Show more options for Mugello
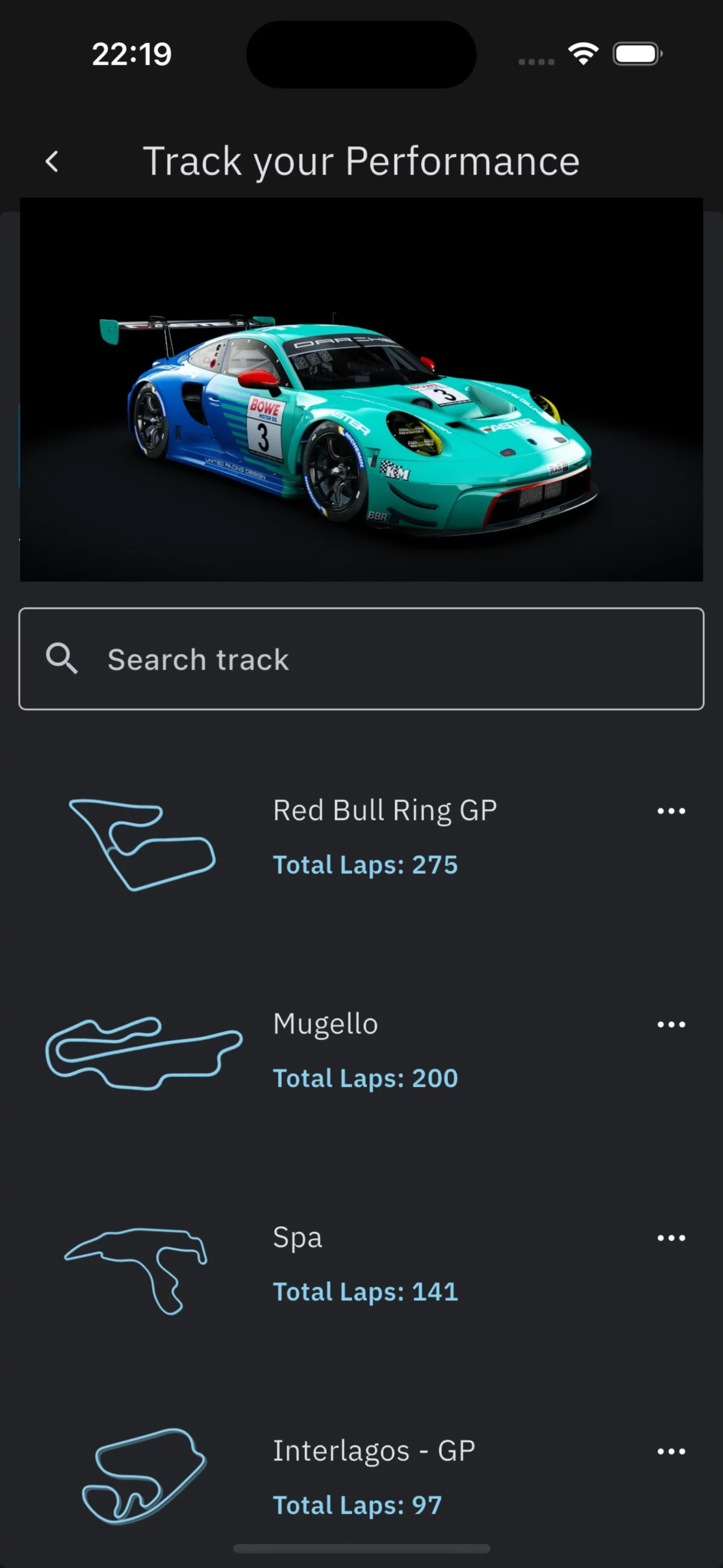 point(671,1024)
